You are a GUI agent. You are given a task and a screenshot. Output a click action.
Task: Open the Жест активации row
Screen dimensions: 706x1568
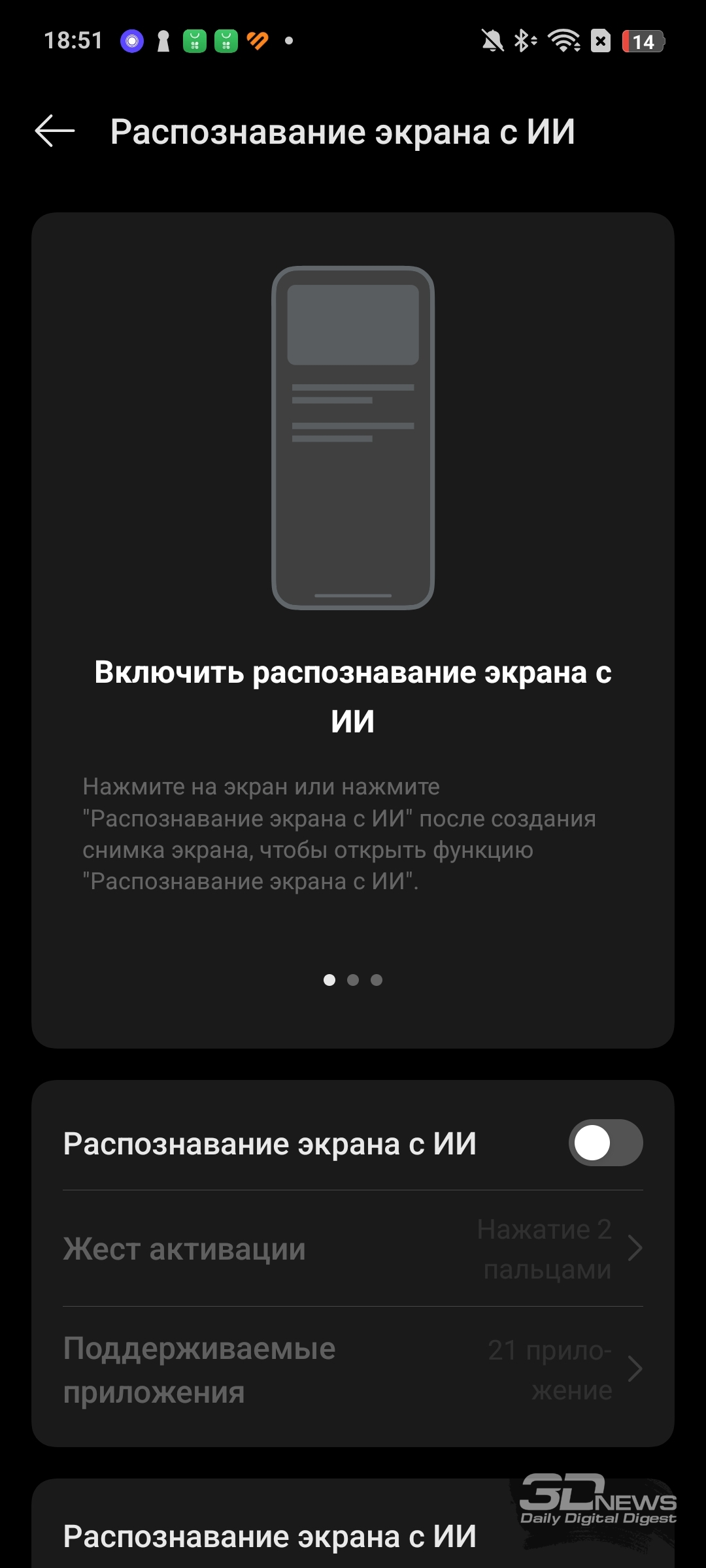coord(353,1249)
